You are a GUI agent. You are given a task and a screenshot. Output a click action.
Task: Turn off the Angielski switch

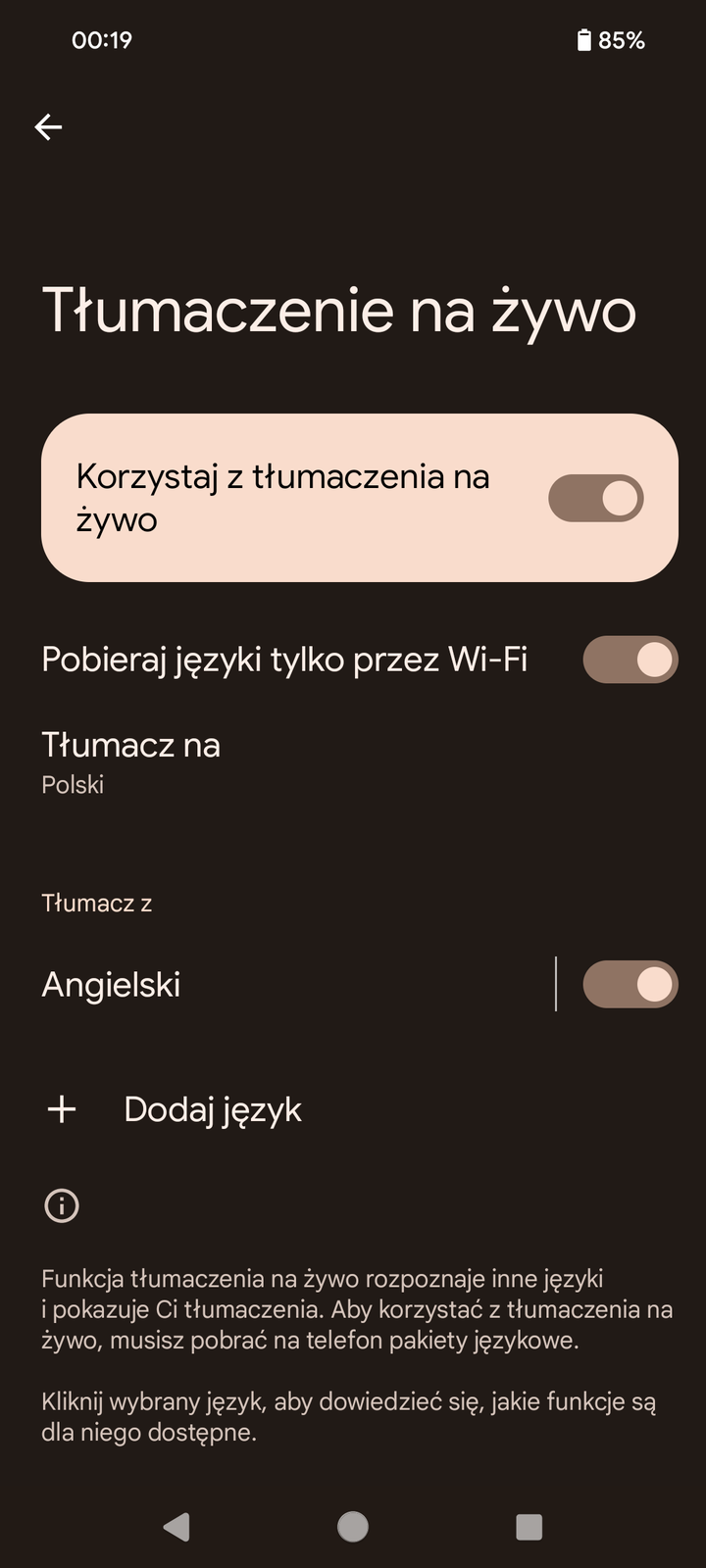coord(630,985)
